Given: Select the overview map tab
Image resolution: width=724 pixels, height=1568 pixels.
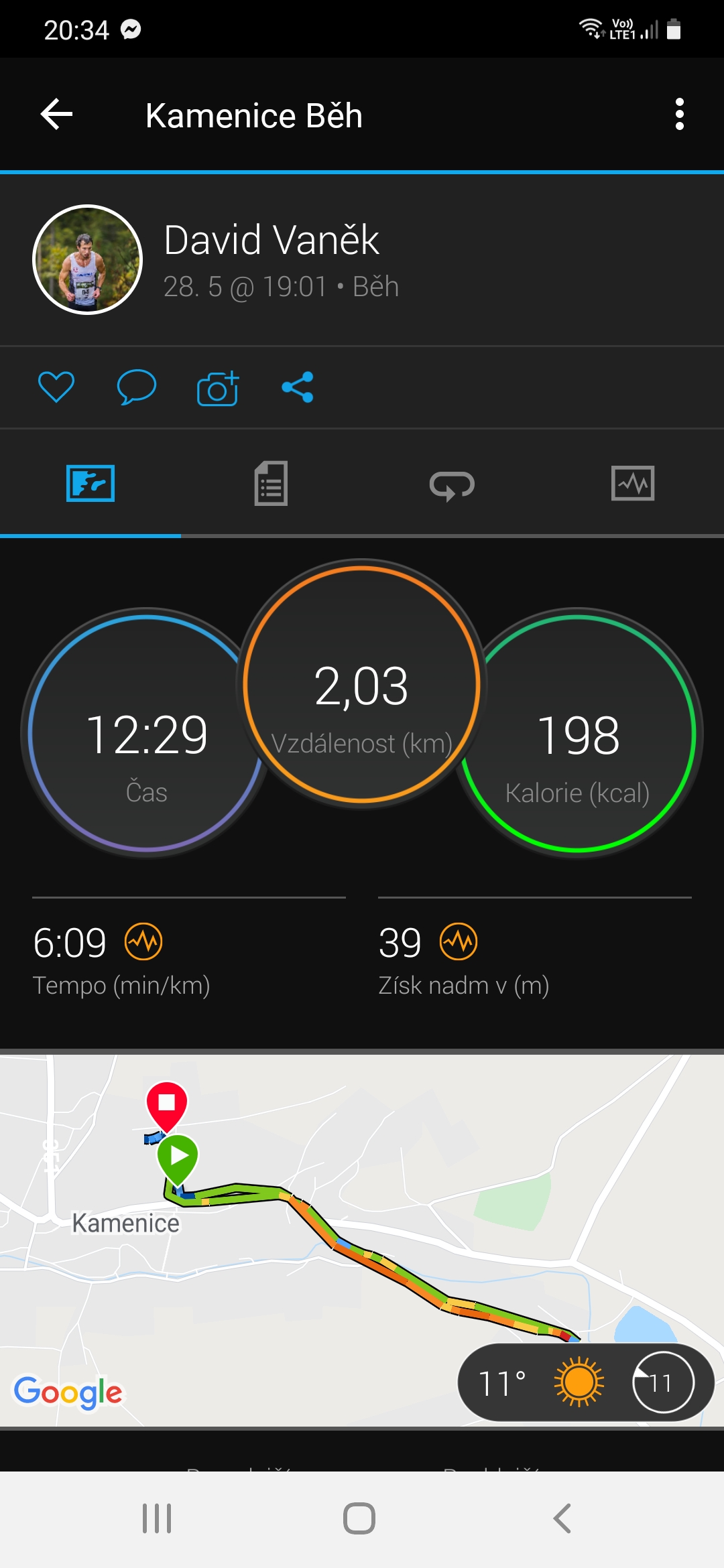Looking at the screenshot, I should (90, 483).
